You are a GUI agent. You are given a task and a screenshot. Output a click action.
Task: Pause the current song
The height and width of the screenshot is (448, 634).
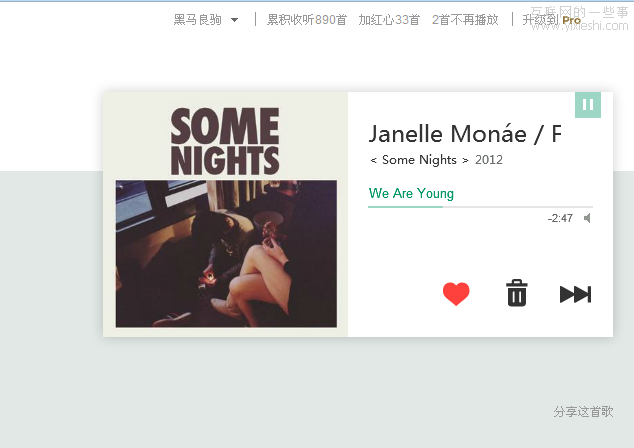588,104
